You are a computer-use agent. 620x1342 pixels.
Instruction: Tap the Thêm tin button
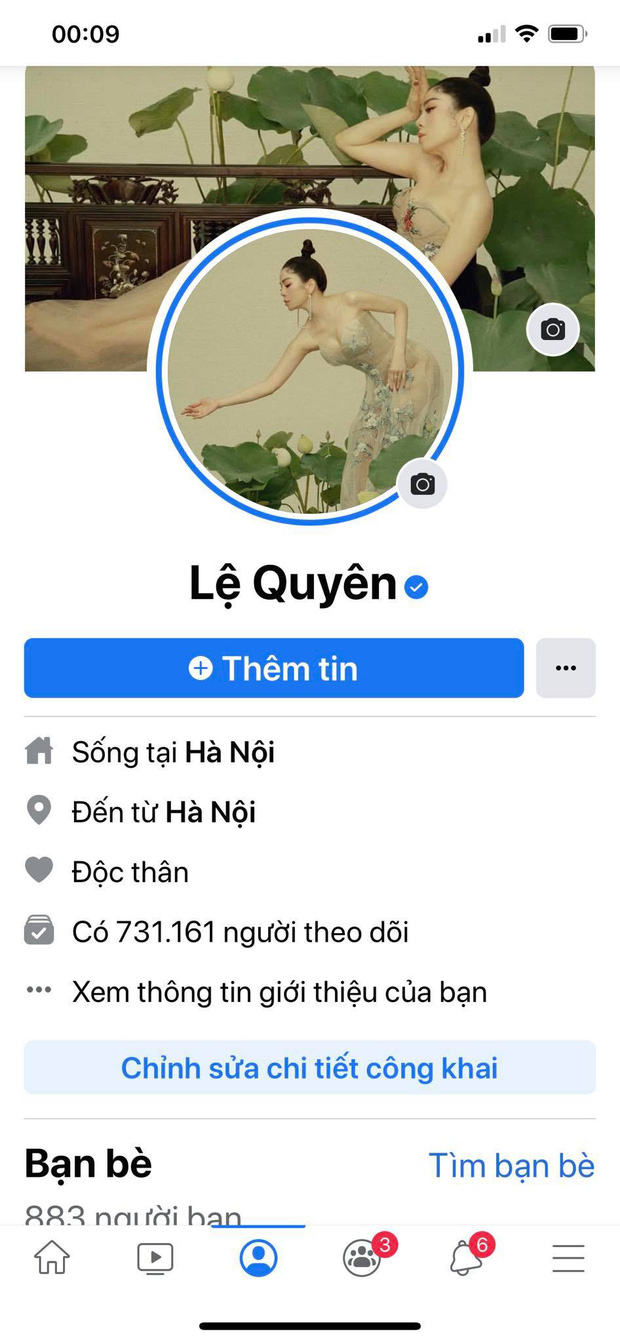point(274,668)
